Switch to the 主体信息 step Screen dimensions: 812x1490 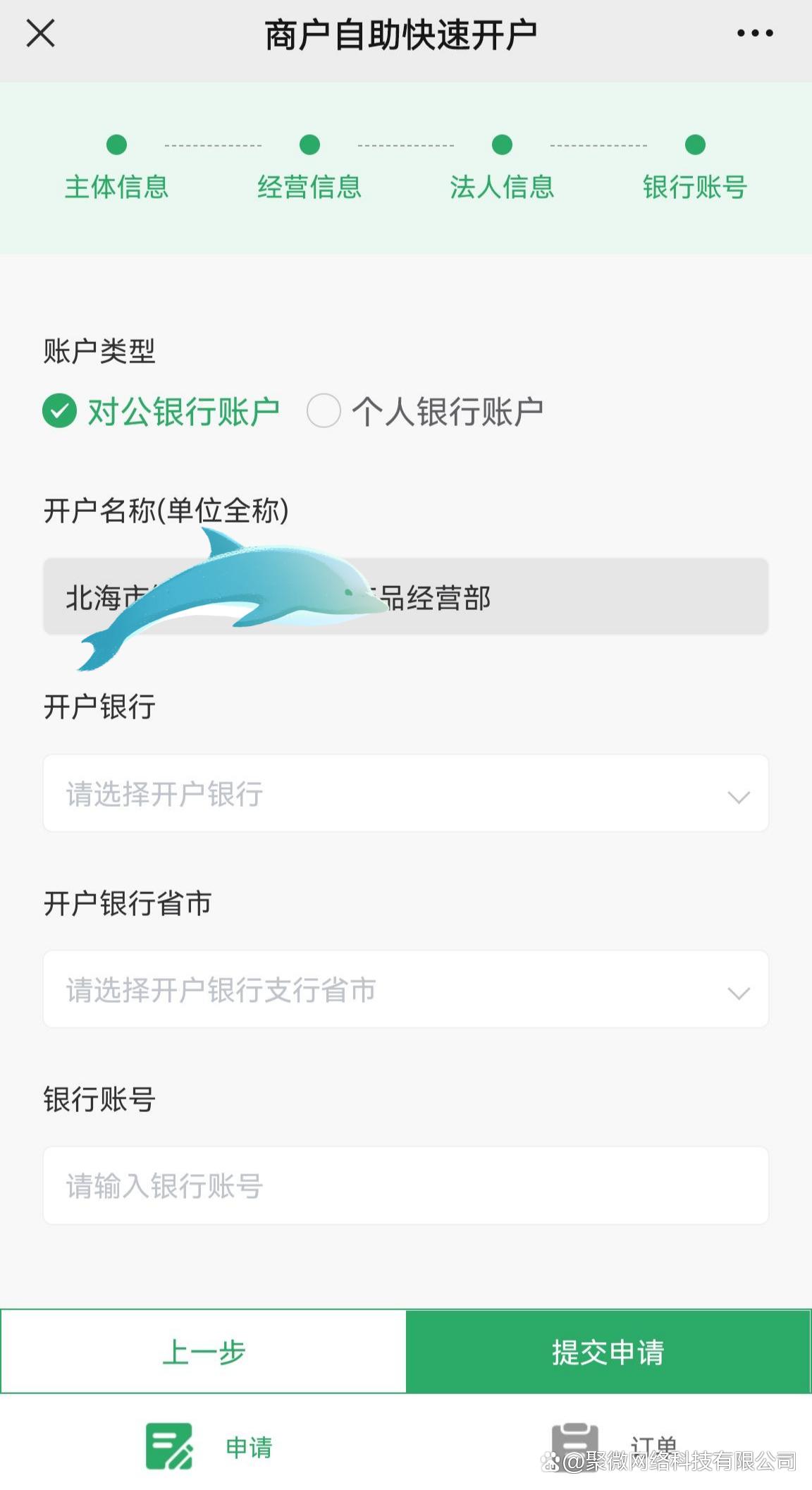pos(117,187)
